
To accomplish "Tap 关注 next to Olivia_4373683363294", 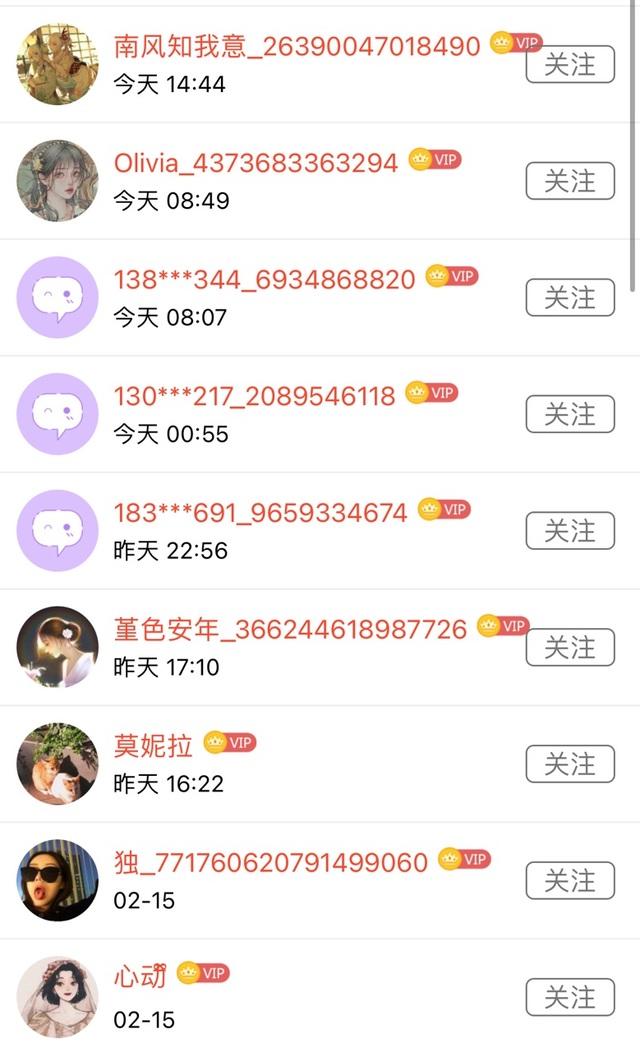I will coord(570,181).
